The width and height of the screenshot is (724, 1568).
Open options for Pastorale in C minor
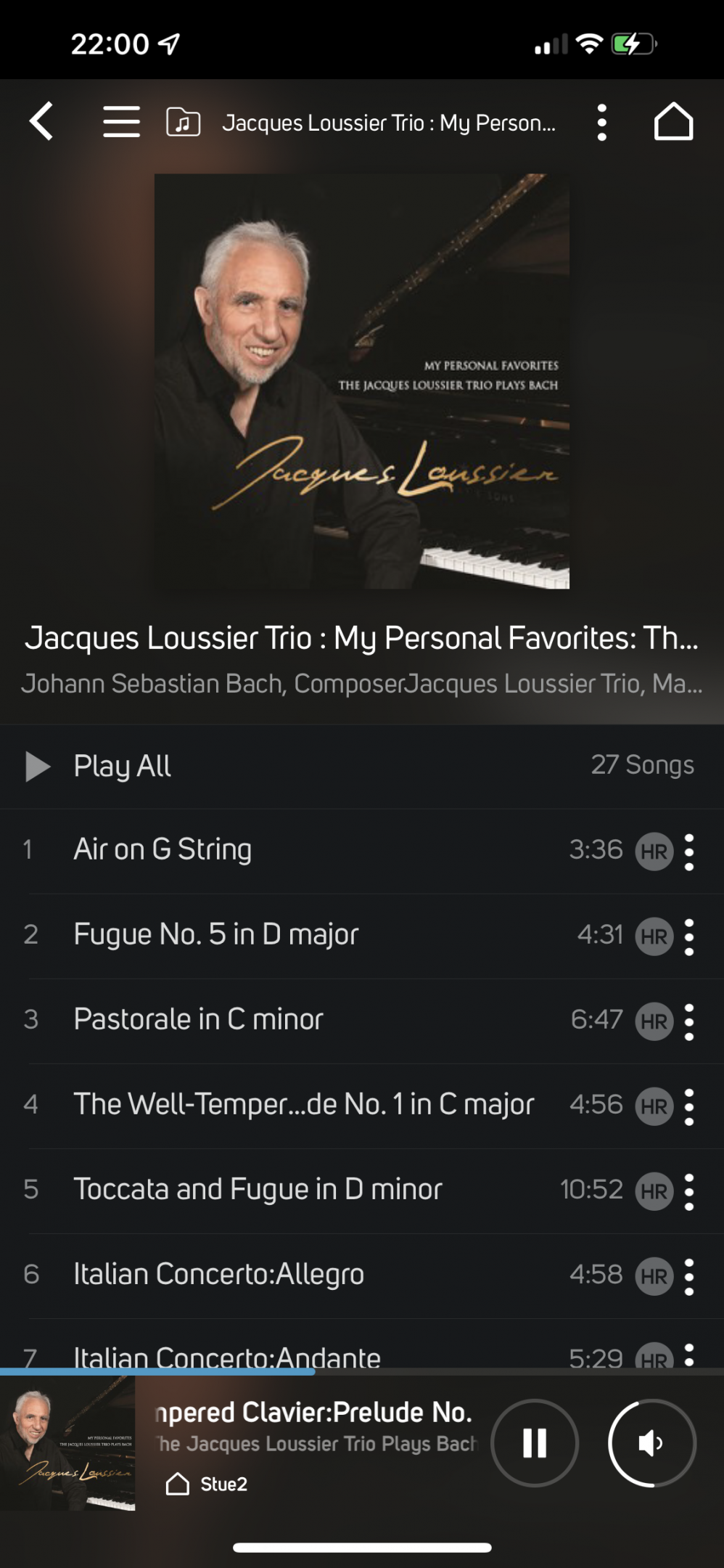689,1022
